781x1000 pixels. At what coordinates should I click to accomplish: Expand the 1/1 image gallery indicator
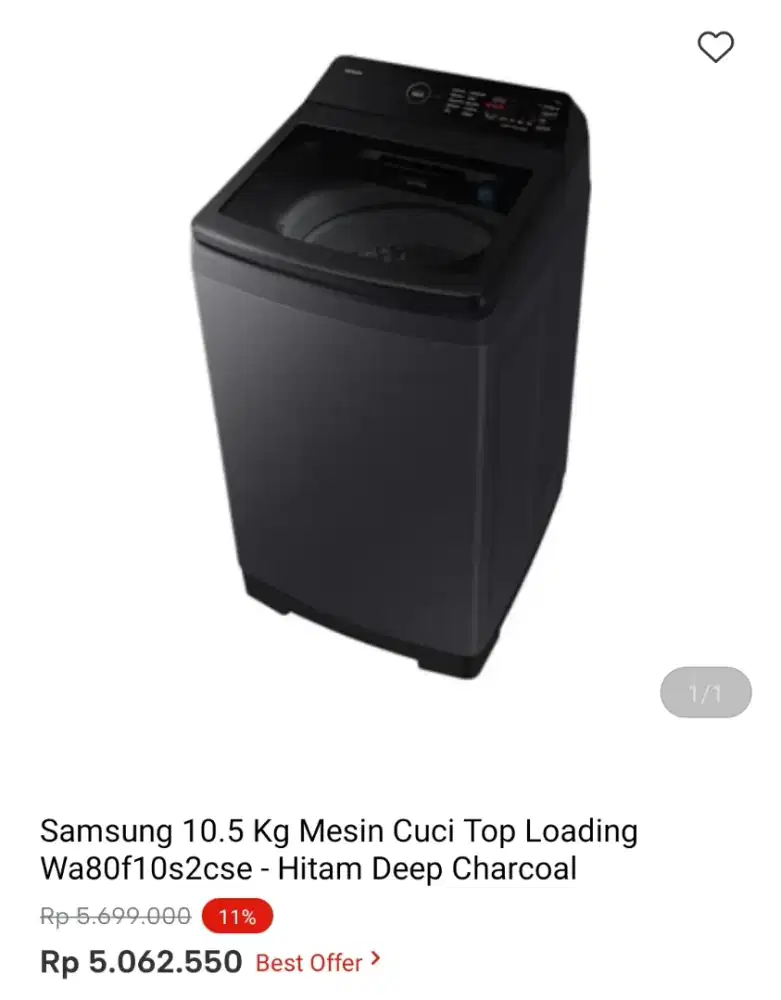(707, 693)
